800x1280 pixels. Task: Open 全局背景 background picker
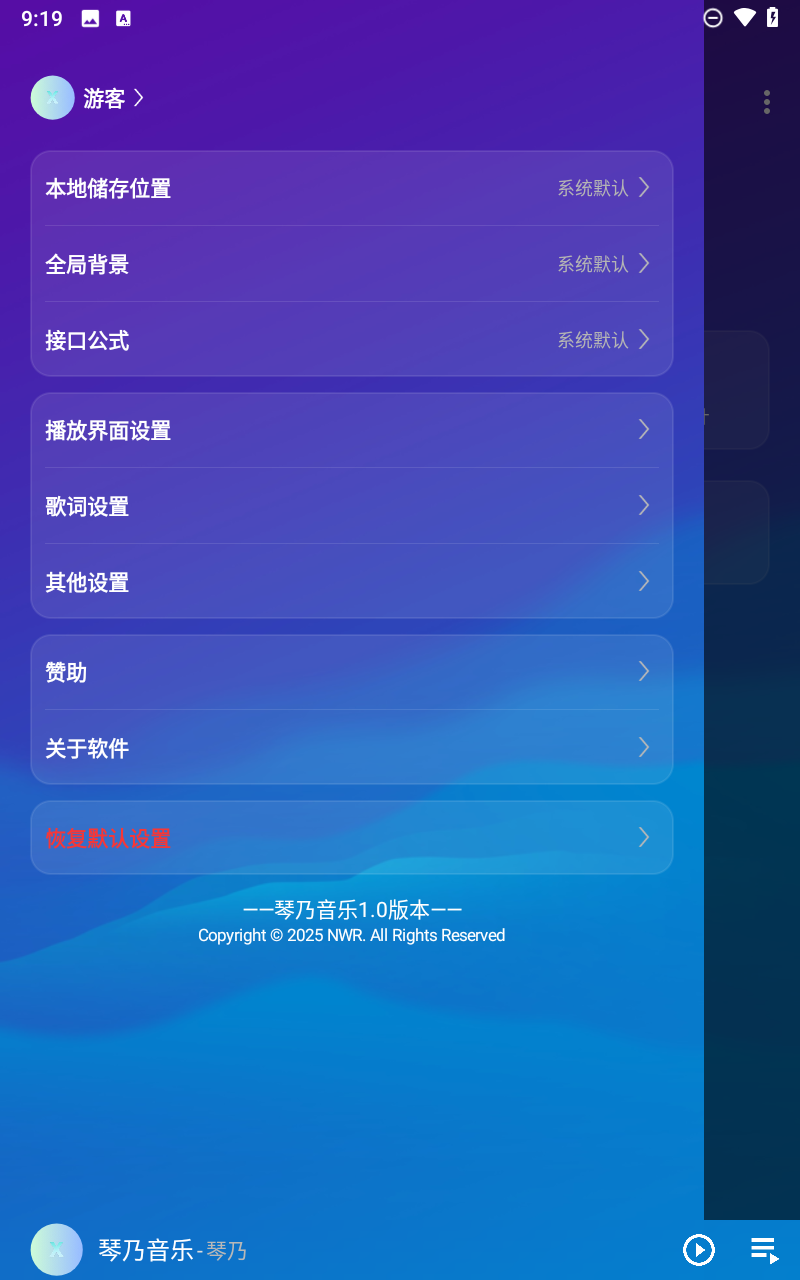point(352,264)
